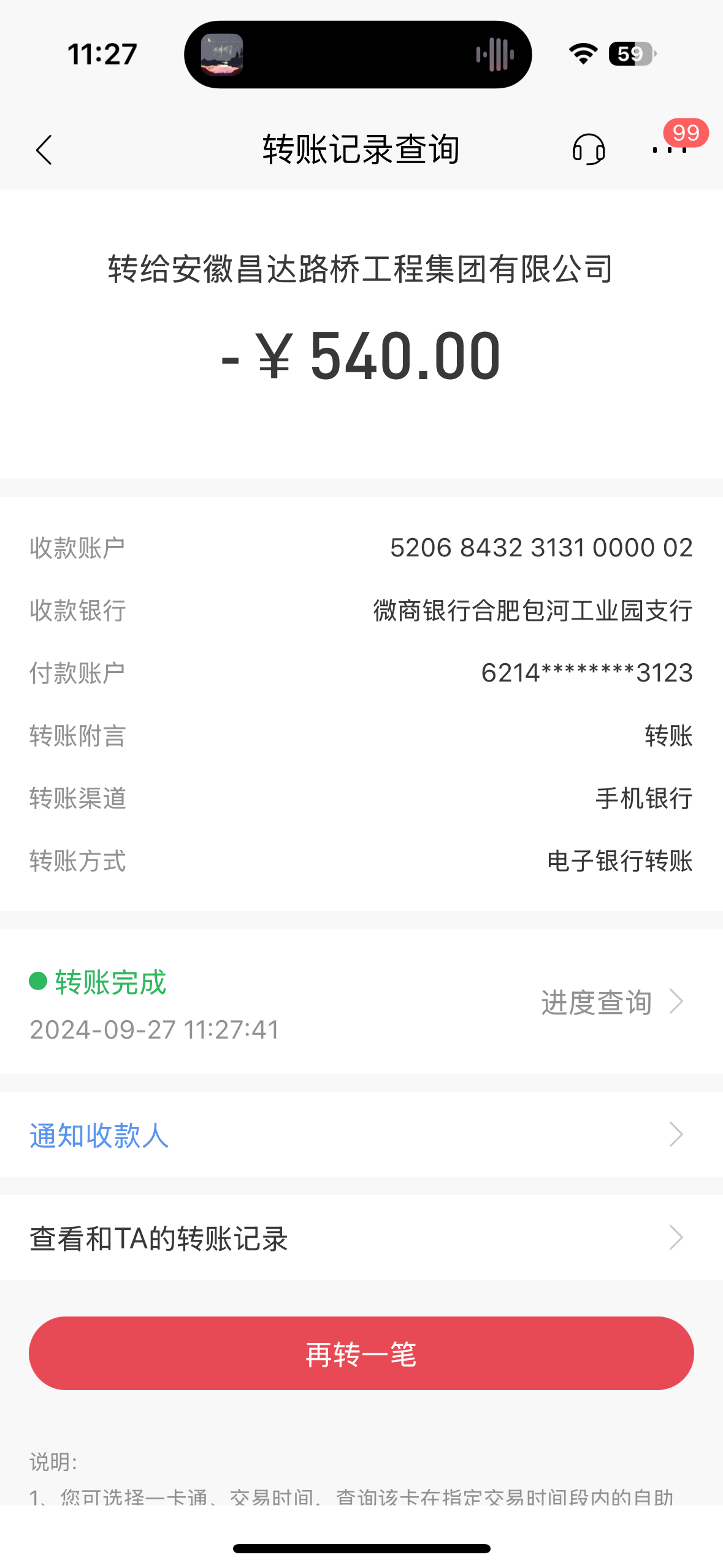Go back from transfer record page

click(x=44, y=150)
